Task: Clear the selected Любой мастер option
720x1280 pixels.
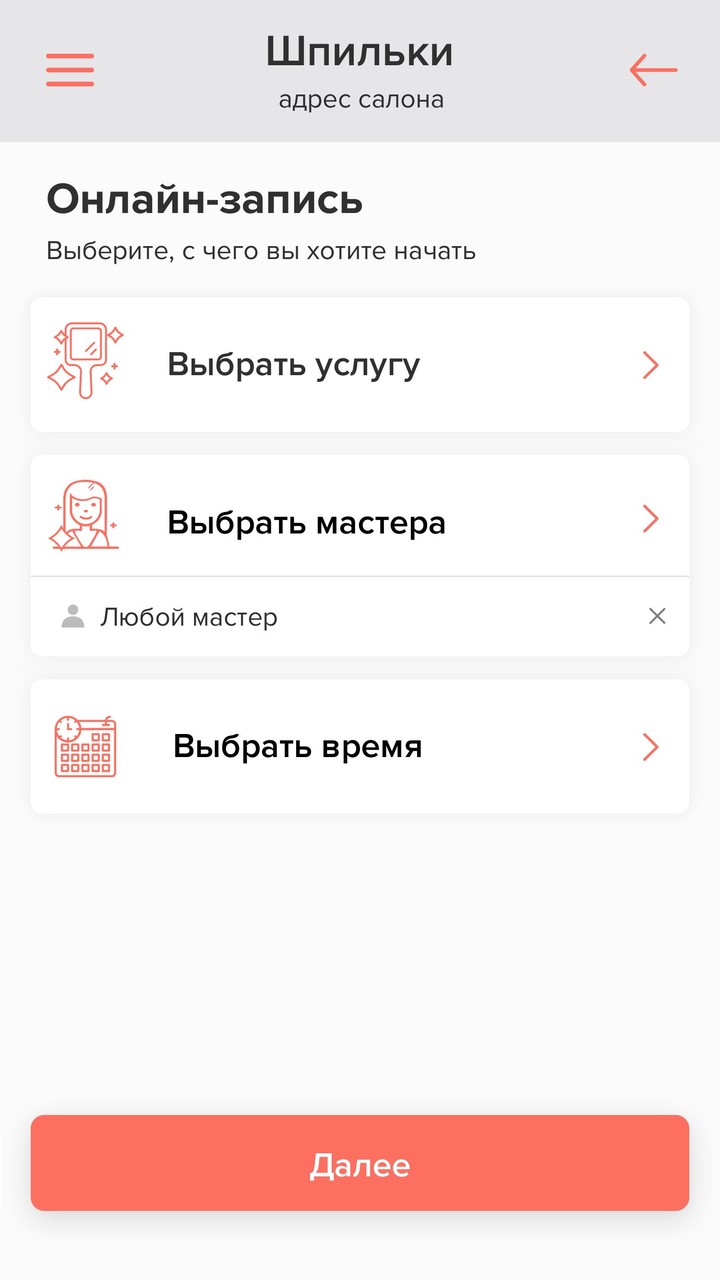Action: click(x=657, y=617)
